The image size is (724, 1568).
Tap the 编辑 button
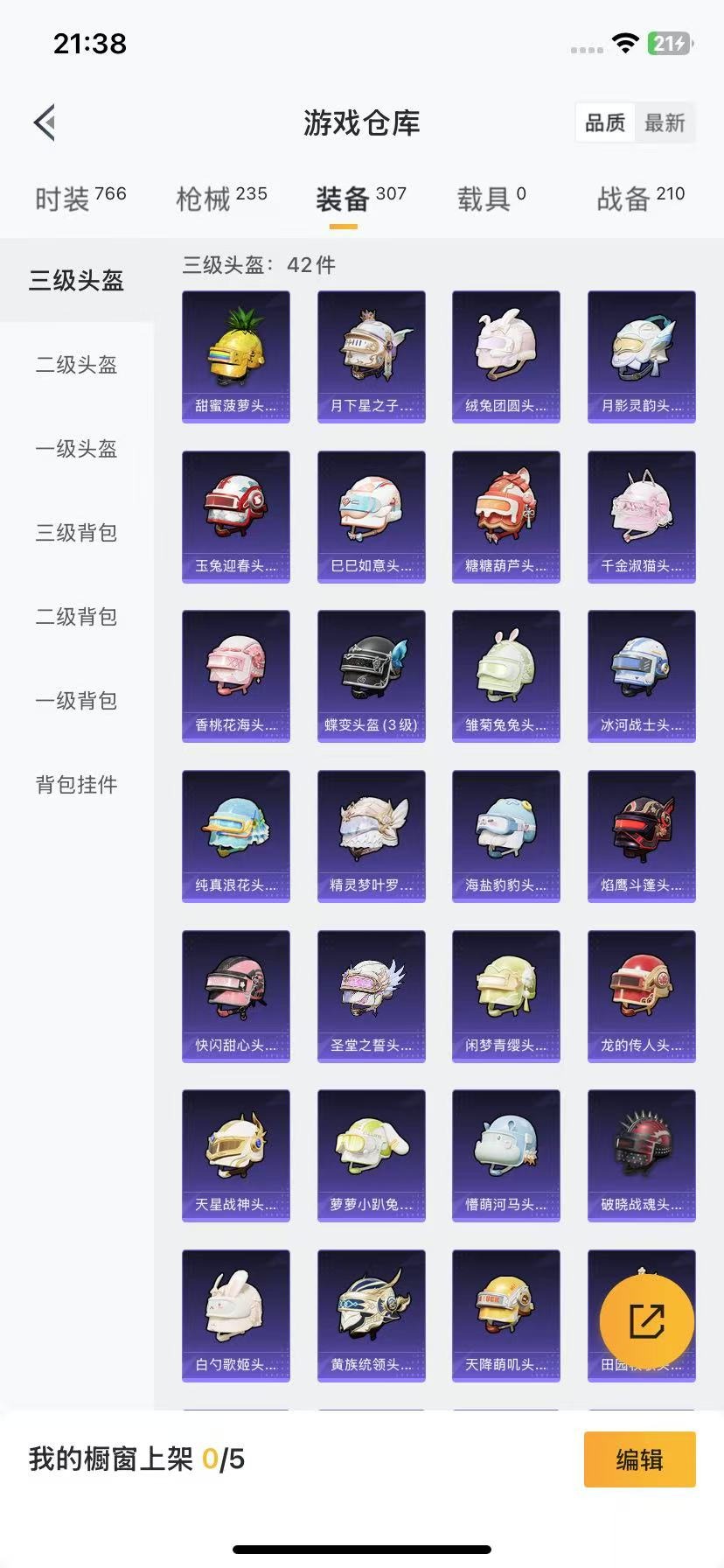tap(640, 1459)
